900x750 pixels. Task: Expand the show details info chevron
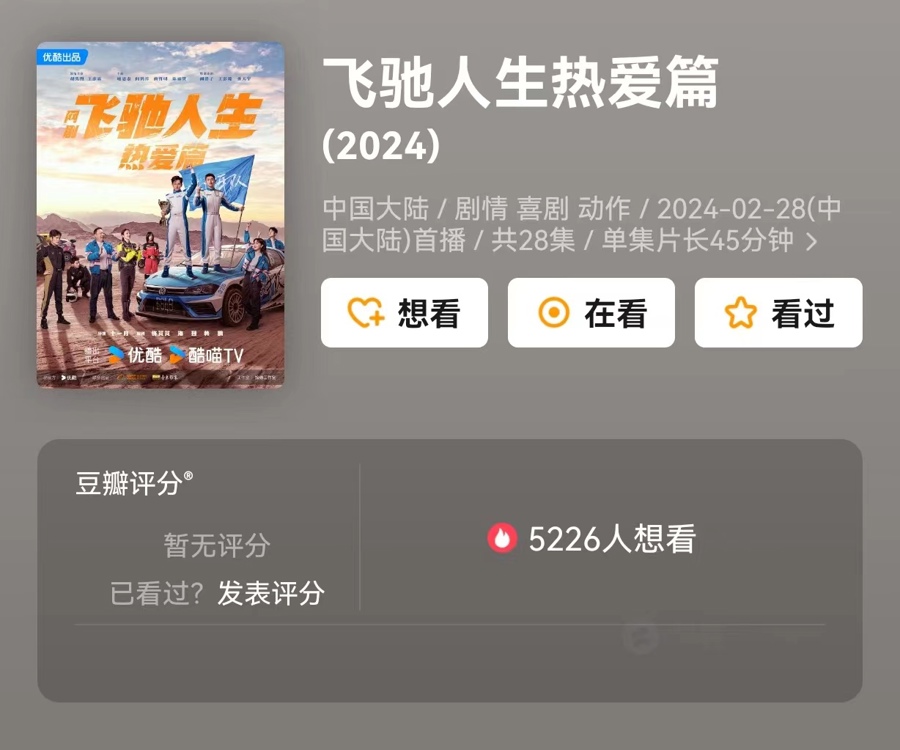point(811,242)
